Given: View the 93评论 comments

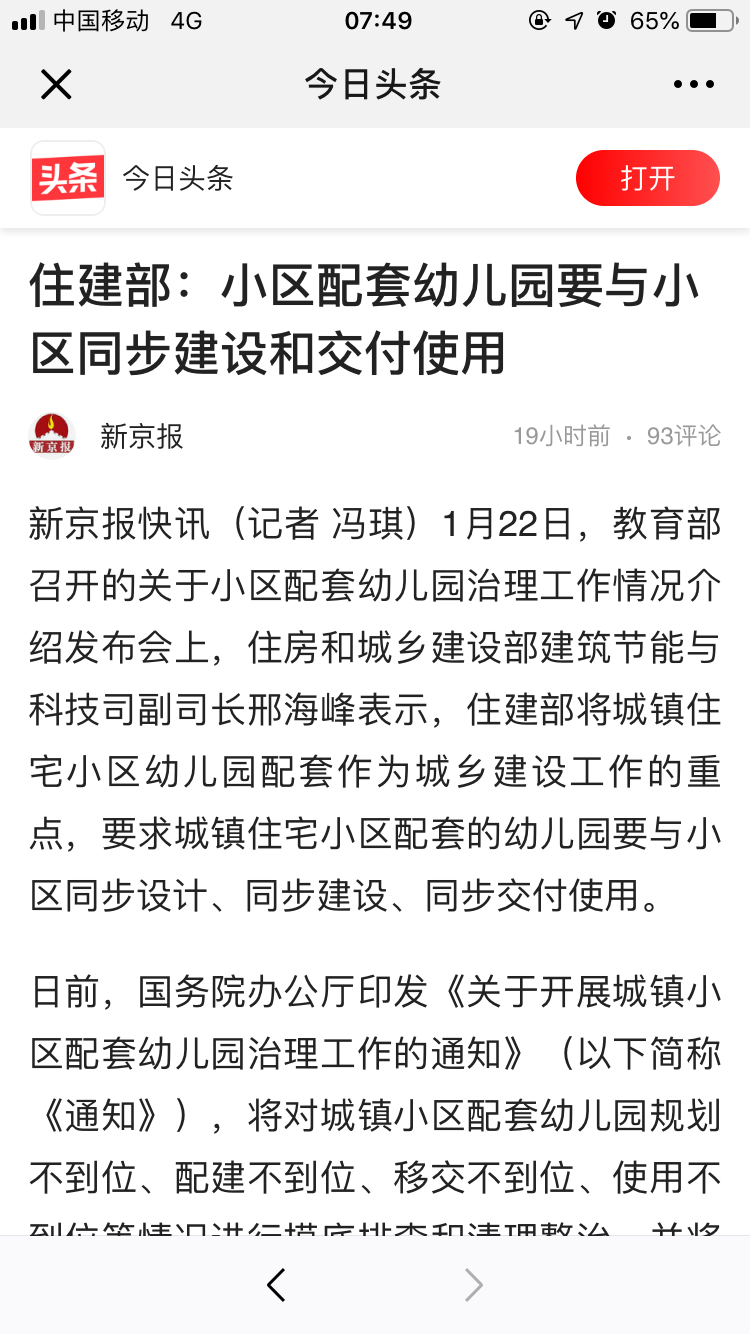Looking at the screenshot, I should click(683, 436).
